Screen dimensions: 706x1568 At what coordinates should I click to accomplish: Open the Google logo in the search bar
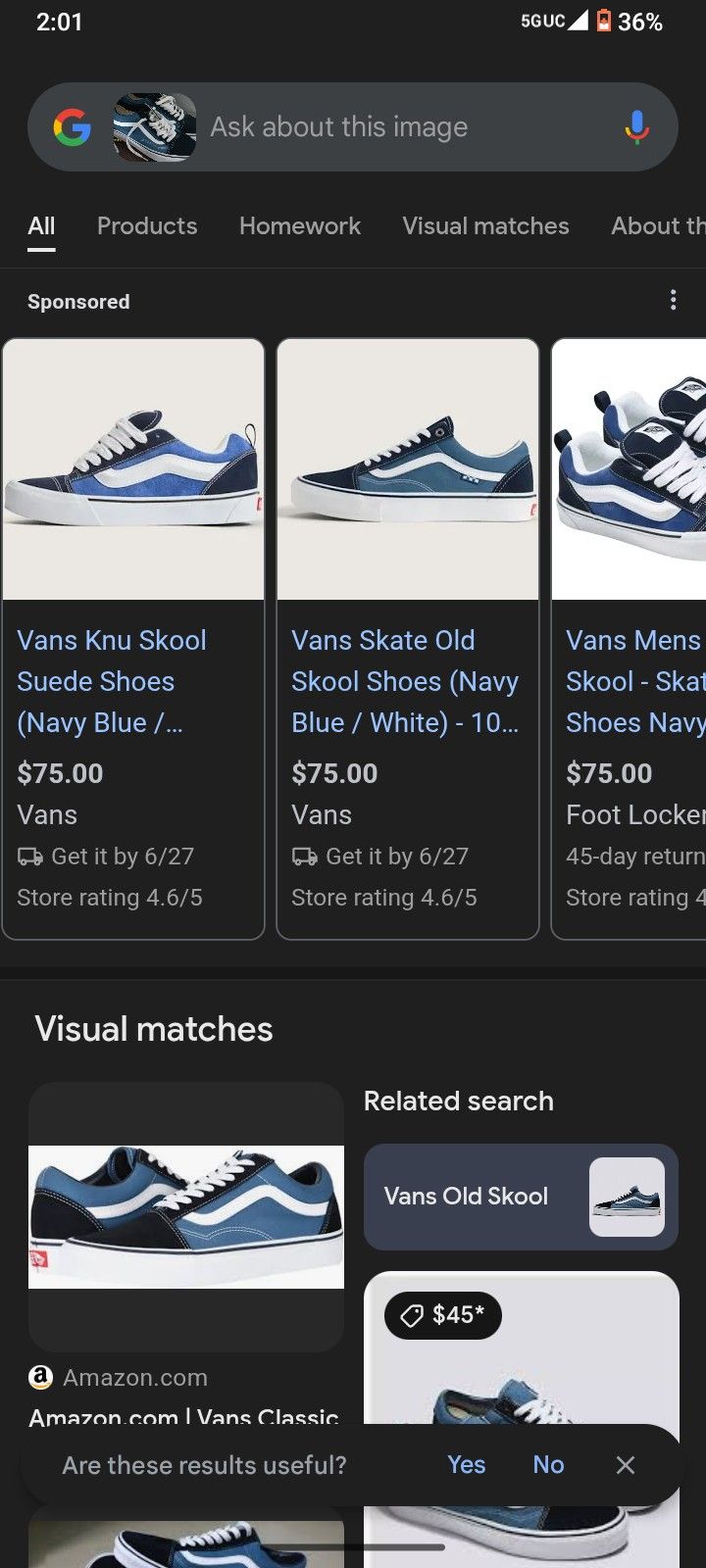(72, 127)
